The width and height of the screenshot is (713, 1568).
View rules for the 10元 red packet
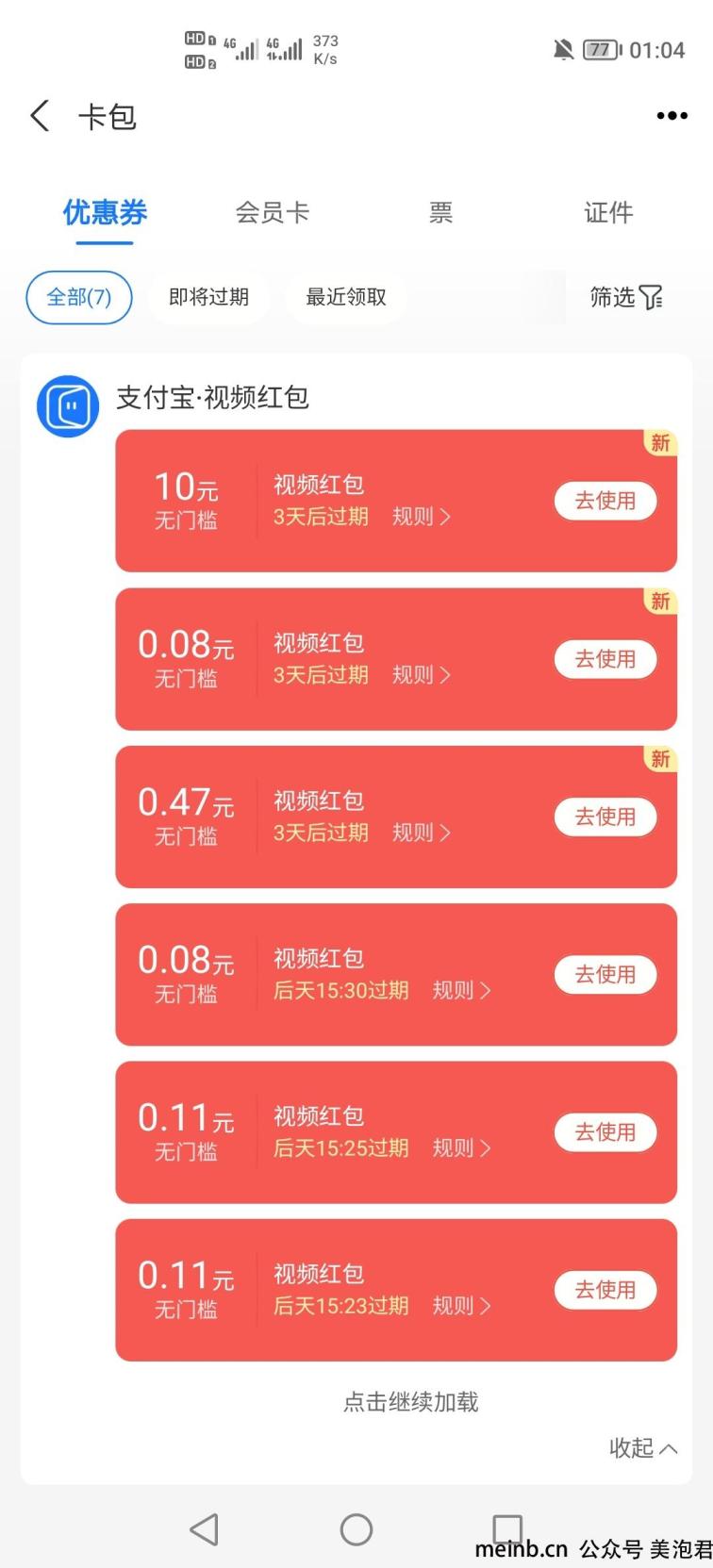coord(422,517)
